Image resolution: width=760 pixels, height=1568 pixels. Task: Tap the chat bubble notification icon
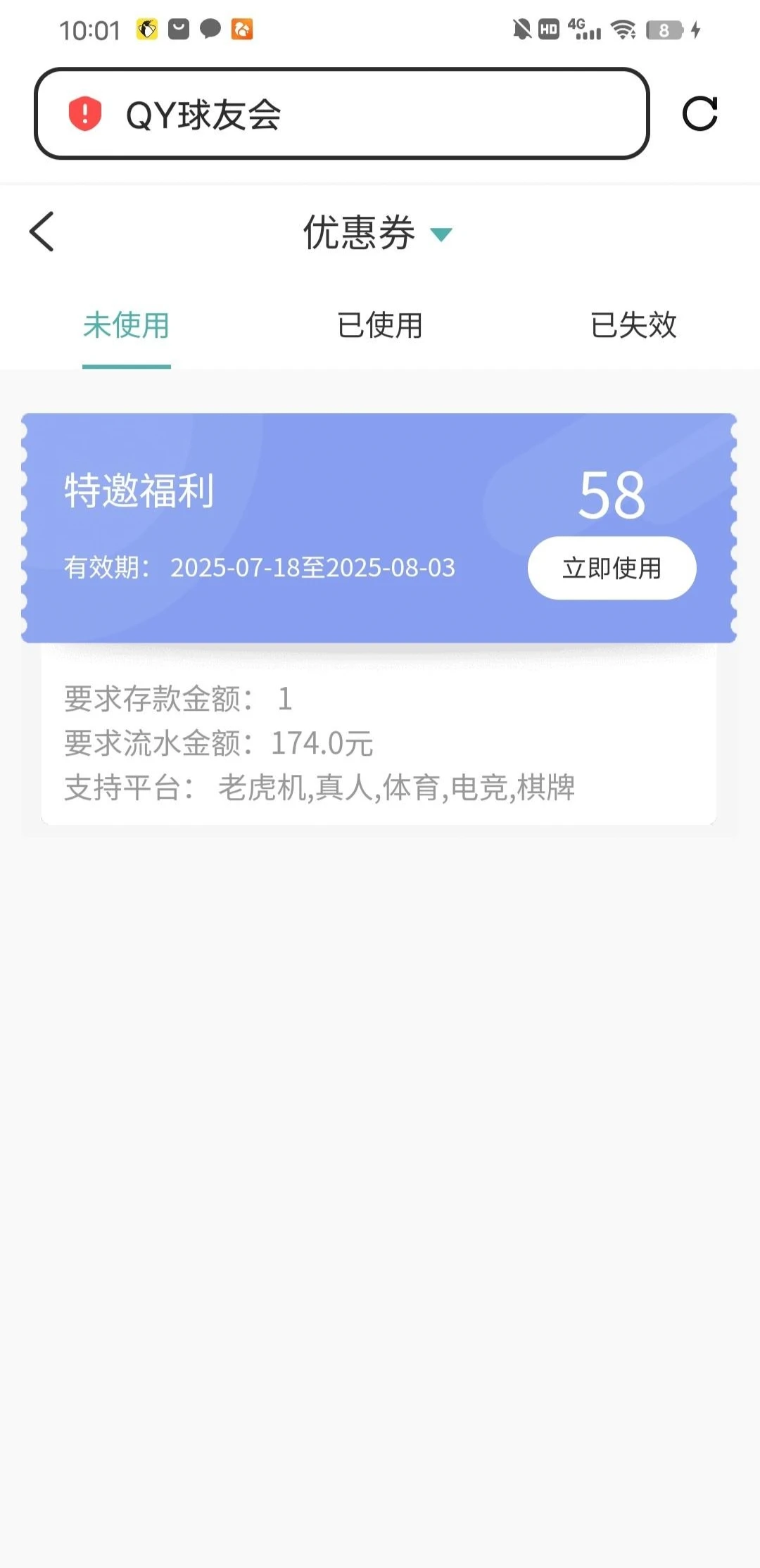click(x=209, y=30)
